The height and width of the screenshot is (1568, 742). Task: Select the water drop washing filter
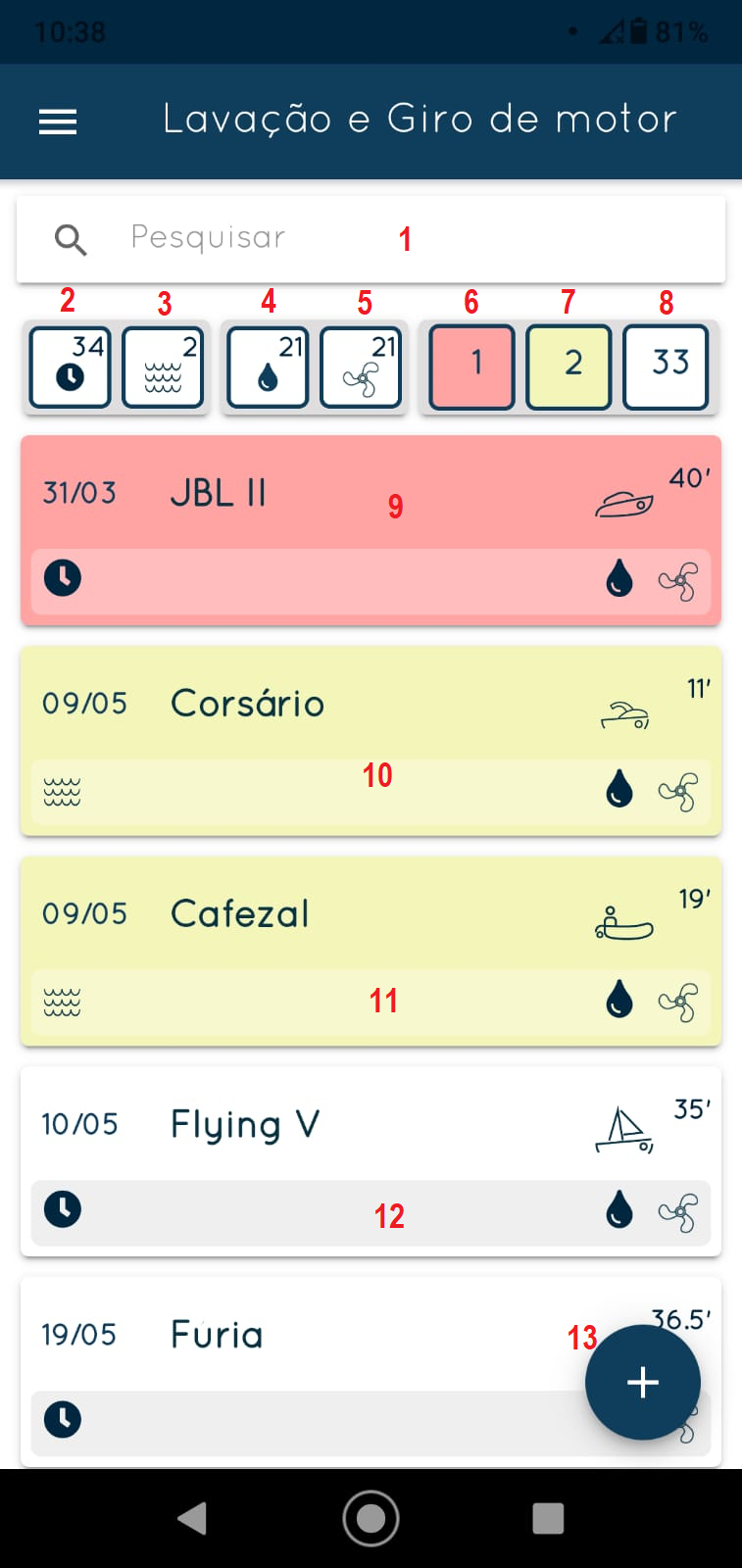pos(268,367)
